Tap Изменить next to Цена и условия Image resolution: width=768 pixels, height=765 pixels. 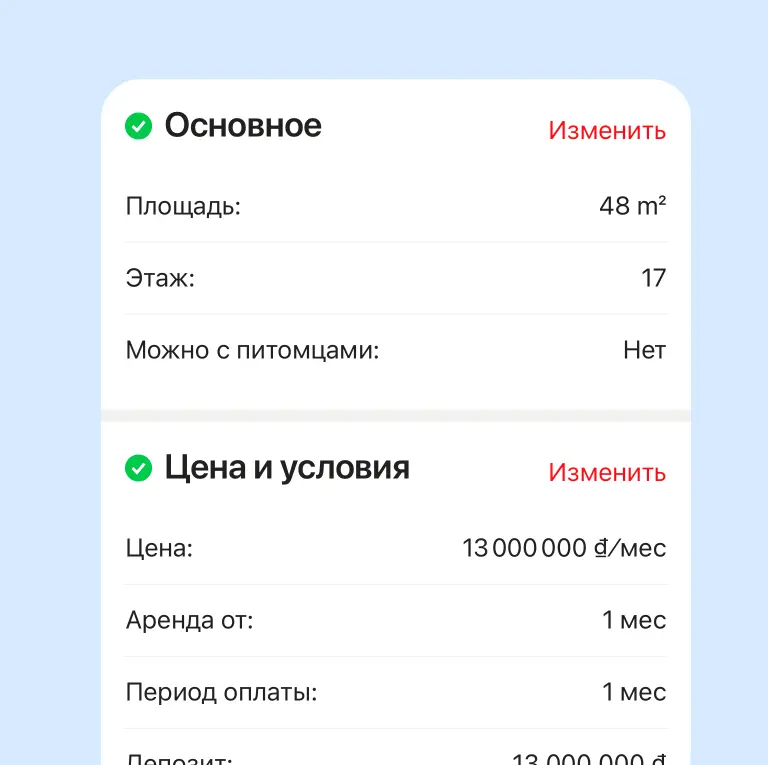(x=606, y=473)
